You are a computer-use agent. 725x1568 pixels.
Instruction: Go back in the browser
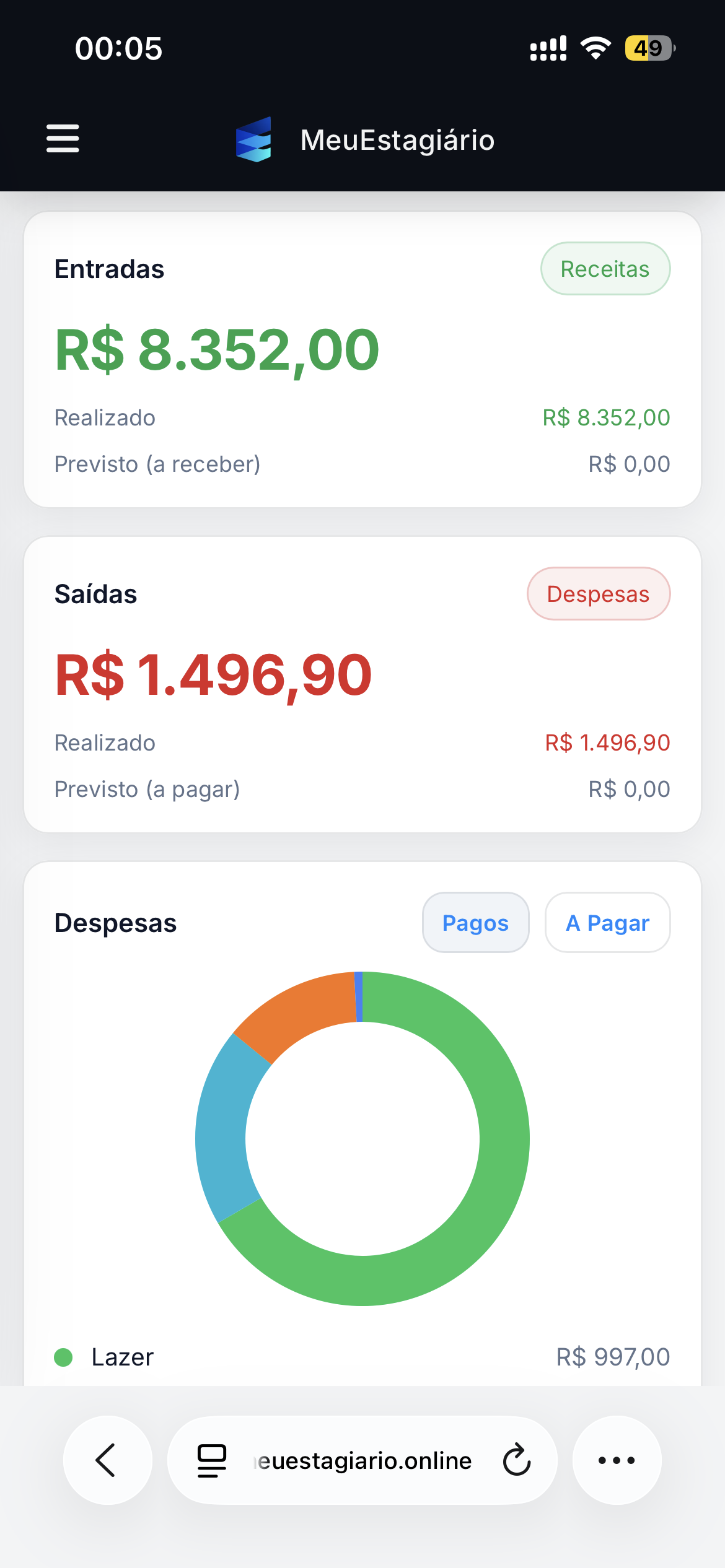[x=107, y=1460]
